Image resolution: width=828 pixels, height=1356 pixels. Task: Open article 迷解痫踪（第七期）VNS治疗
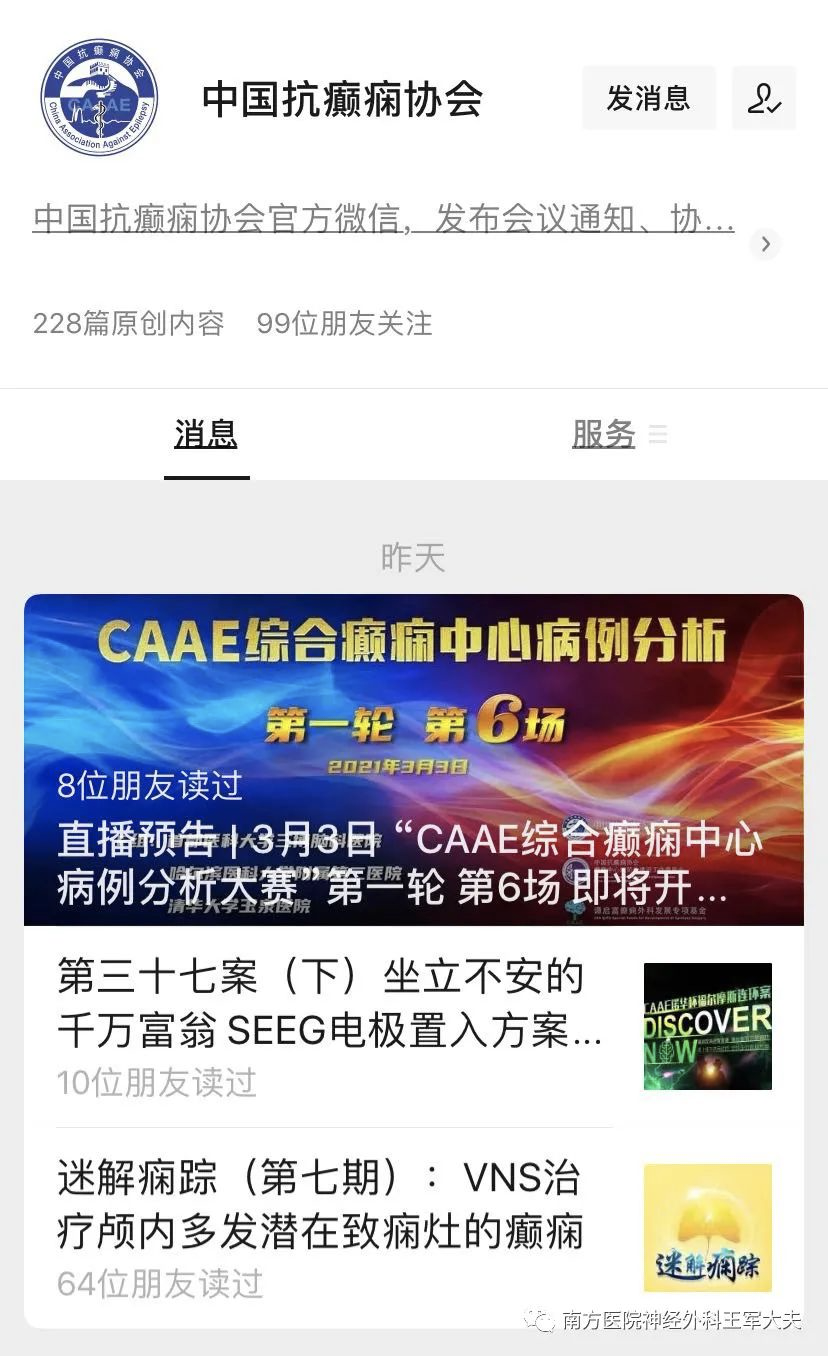tap(414, 1228)
